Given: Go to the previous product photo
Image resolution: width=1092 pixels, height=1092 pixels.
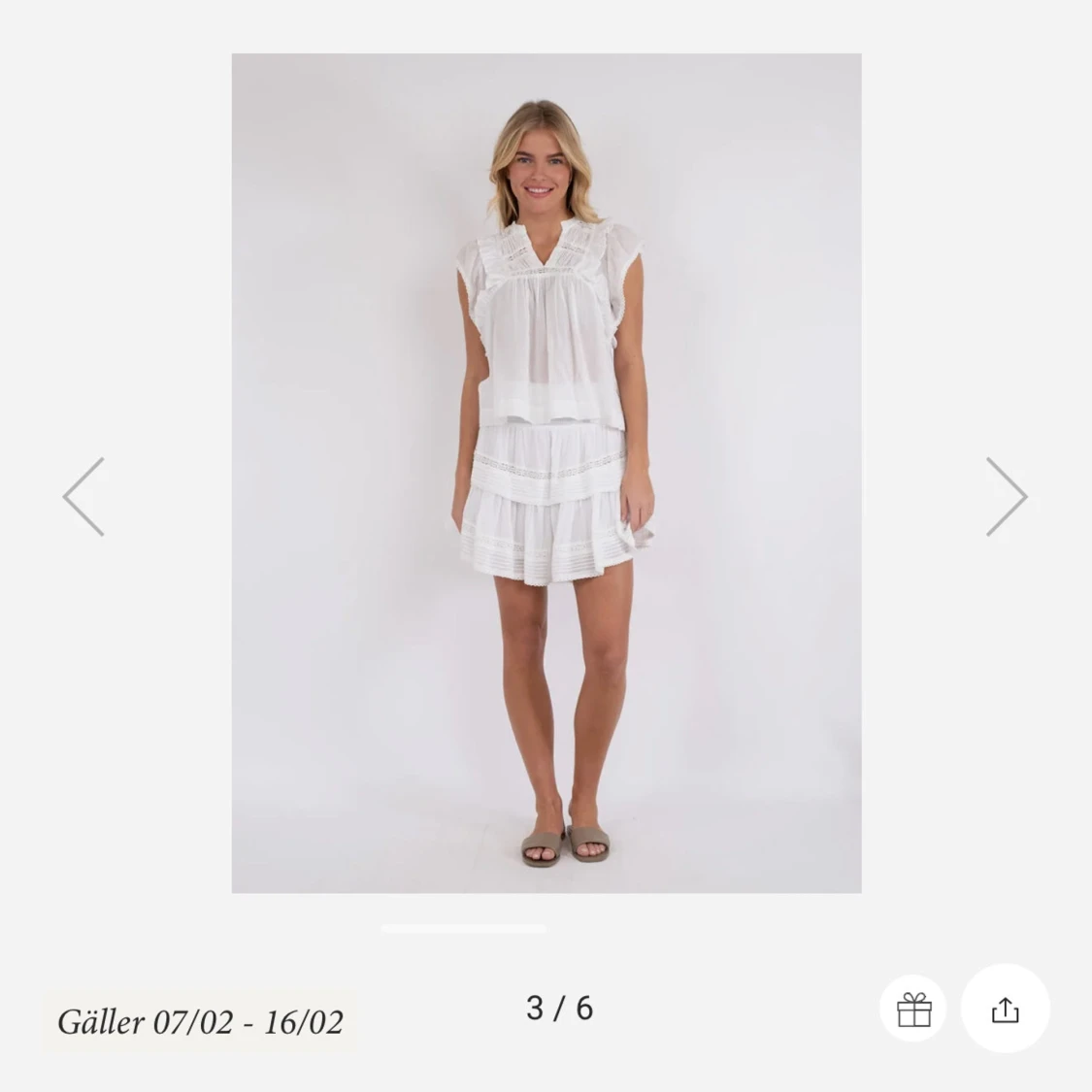Looking at the screenshot, I should click(83, 496).
